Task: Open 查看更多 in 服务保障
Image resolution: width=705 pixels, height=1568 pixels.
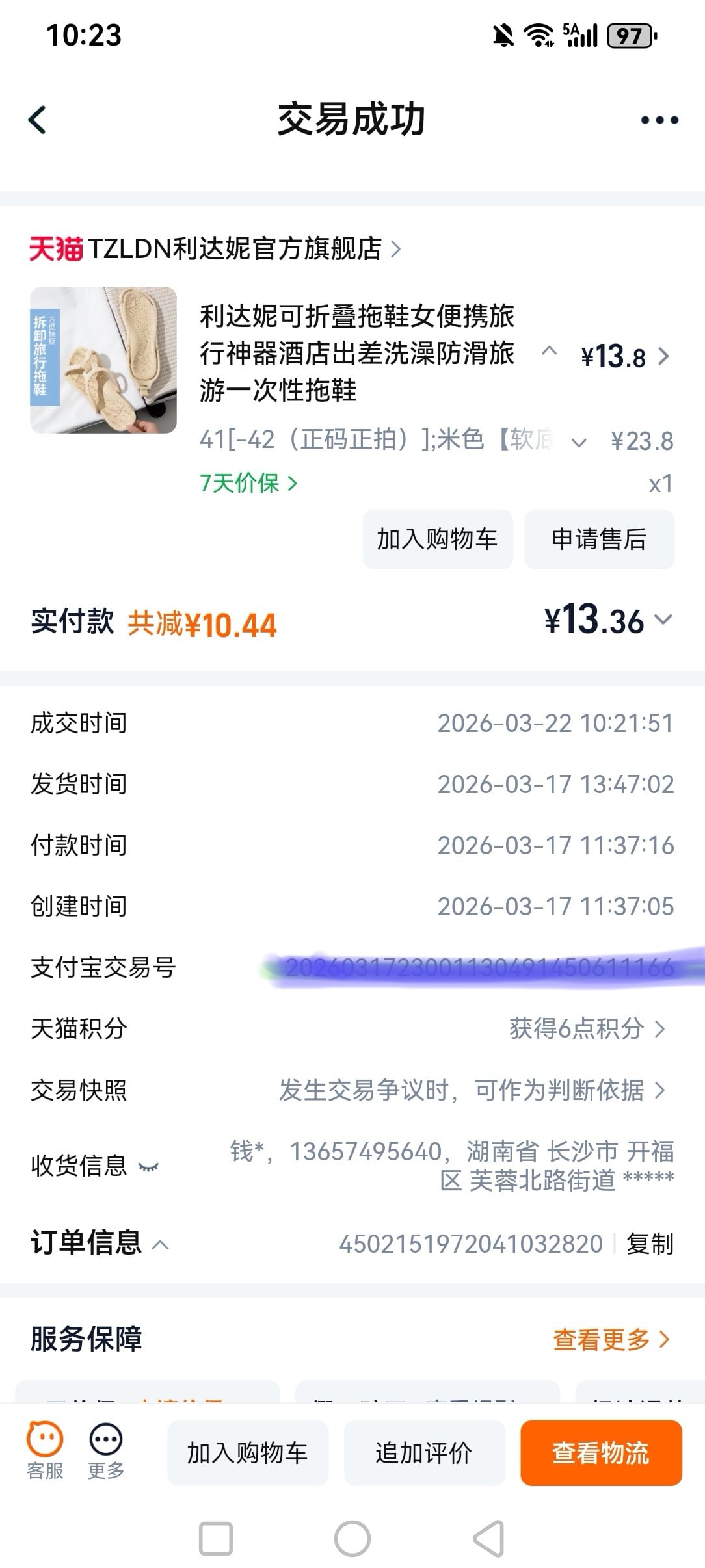Action: click(x=611, y=1339)
